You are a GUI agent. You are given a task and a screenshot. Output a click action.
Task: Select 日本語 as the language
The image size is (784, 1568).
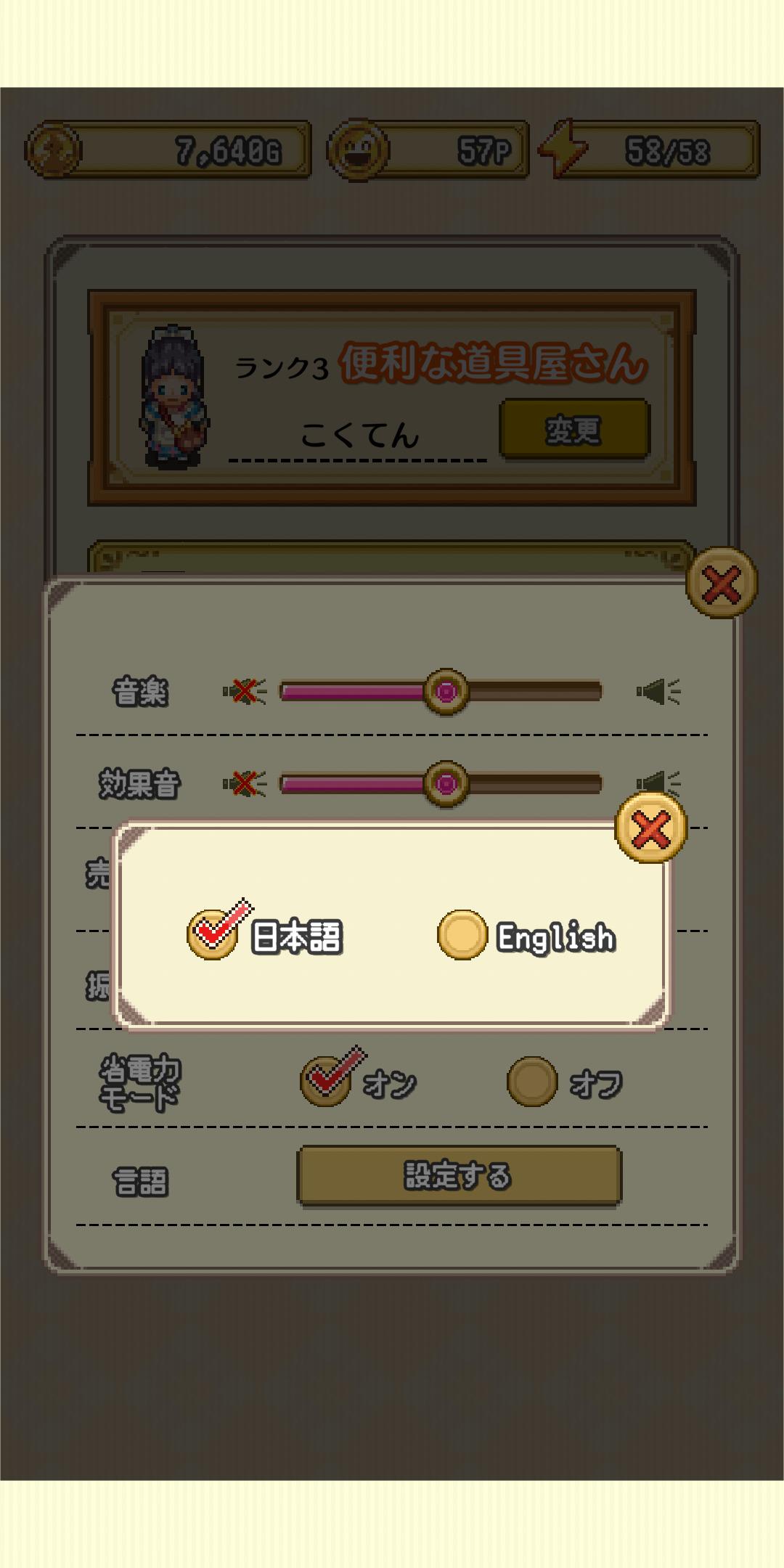213,934
